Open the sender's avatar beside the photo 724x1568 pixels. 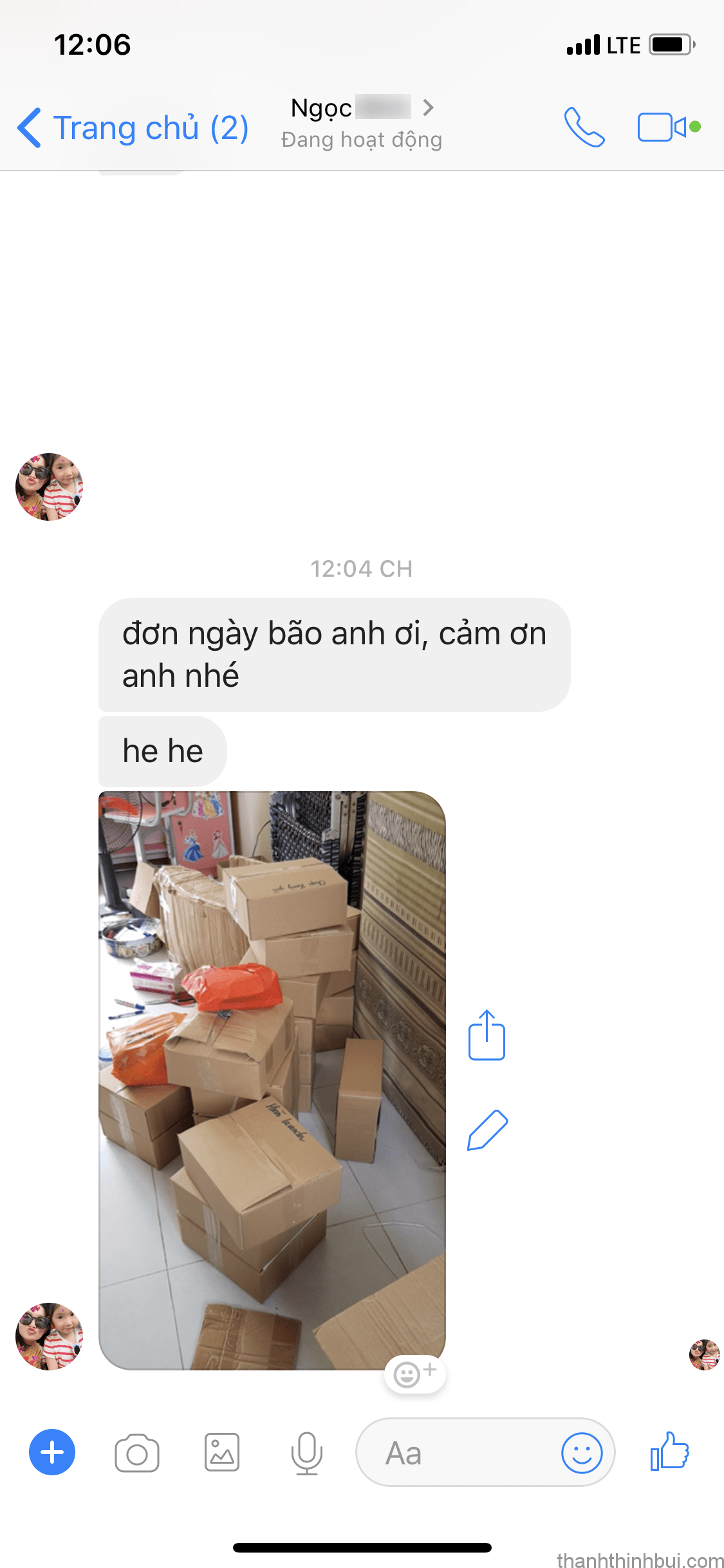coord(50,1336)
